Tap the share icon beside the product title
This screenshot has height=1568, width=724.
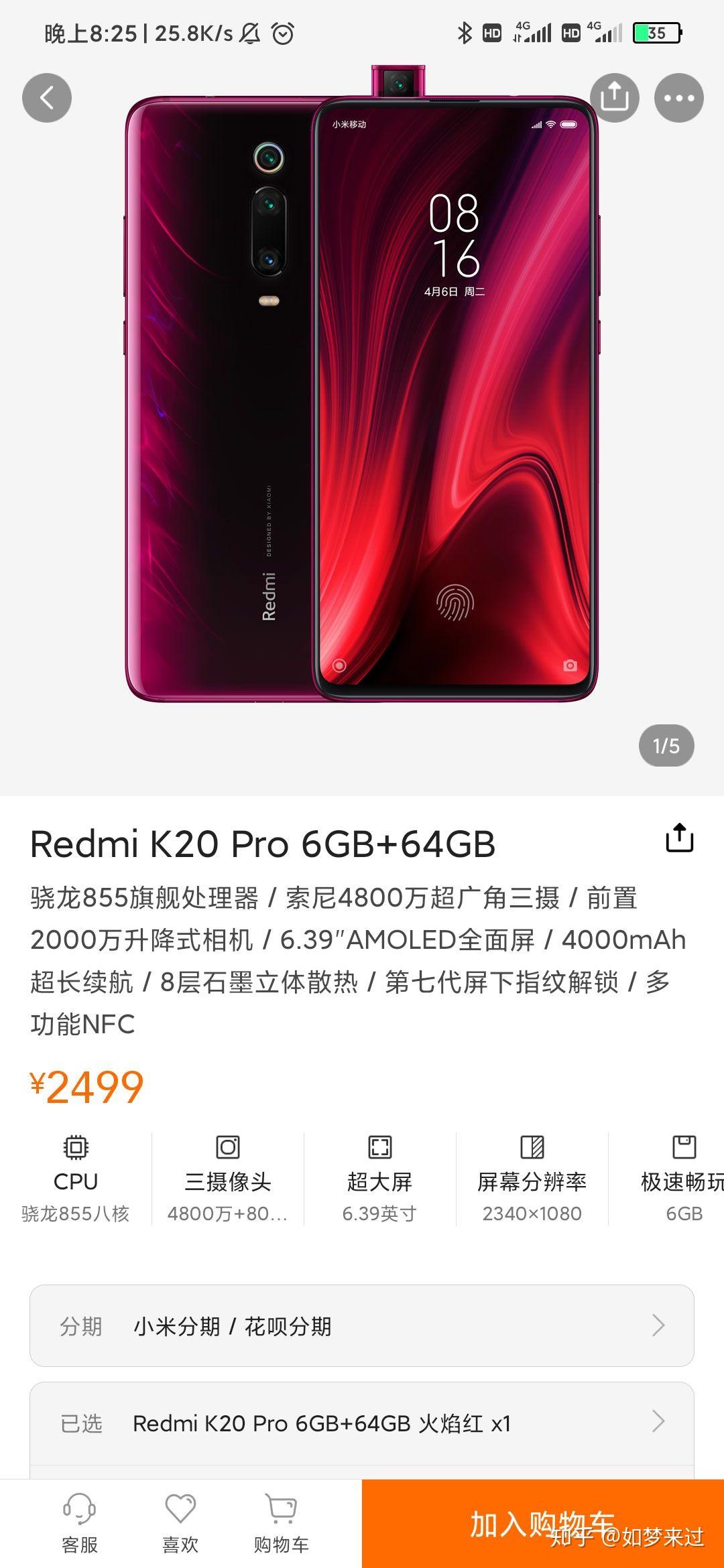[x=679, y=838]
